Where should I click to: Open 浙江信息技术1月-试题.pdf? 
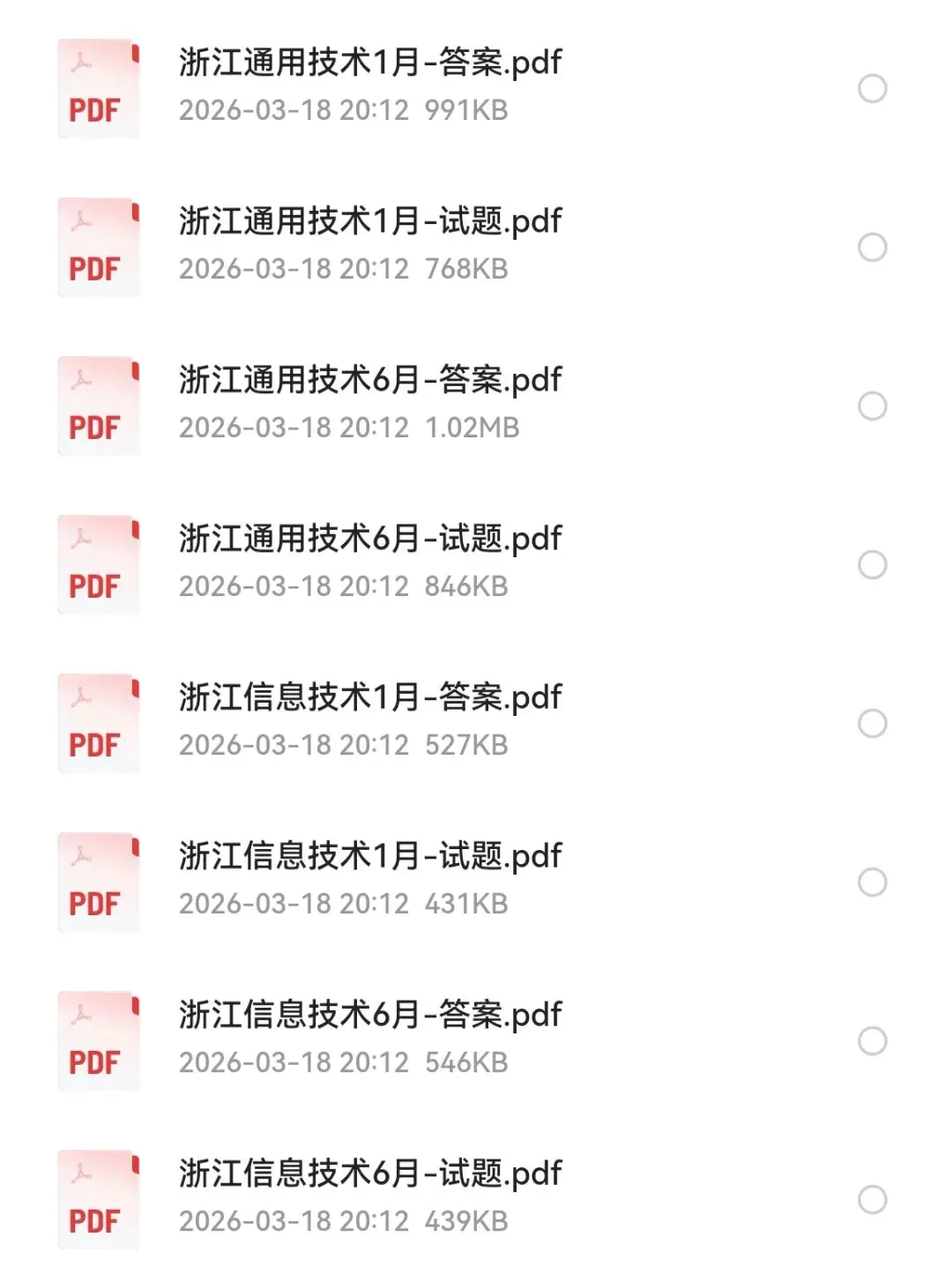476,882
